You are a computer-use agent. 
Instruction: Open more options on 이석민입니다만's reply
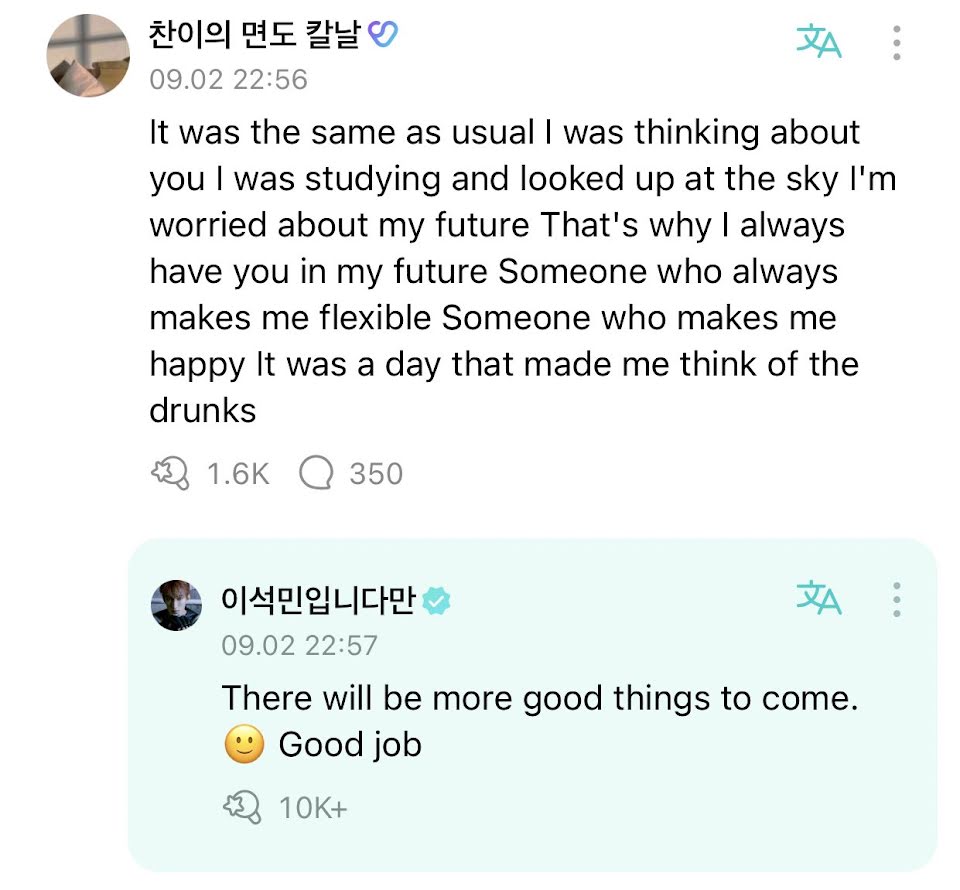(x=896, y=599)
